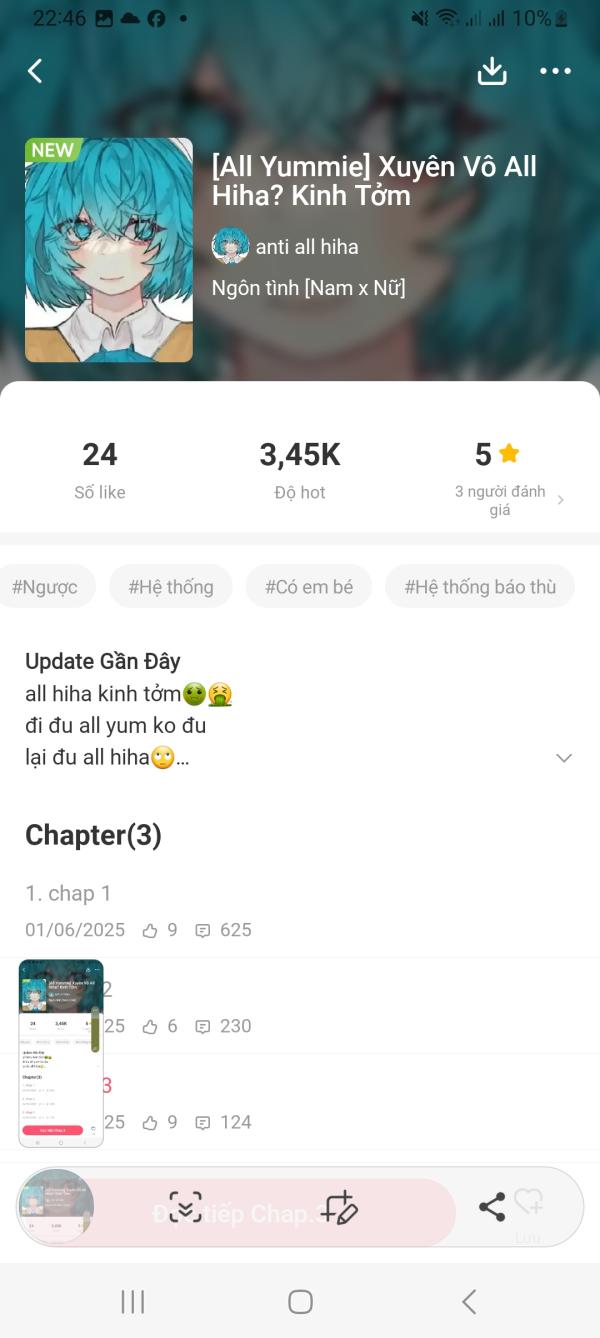Go to the home screen
Screen dimensions: 600x1338
300,1301
